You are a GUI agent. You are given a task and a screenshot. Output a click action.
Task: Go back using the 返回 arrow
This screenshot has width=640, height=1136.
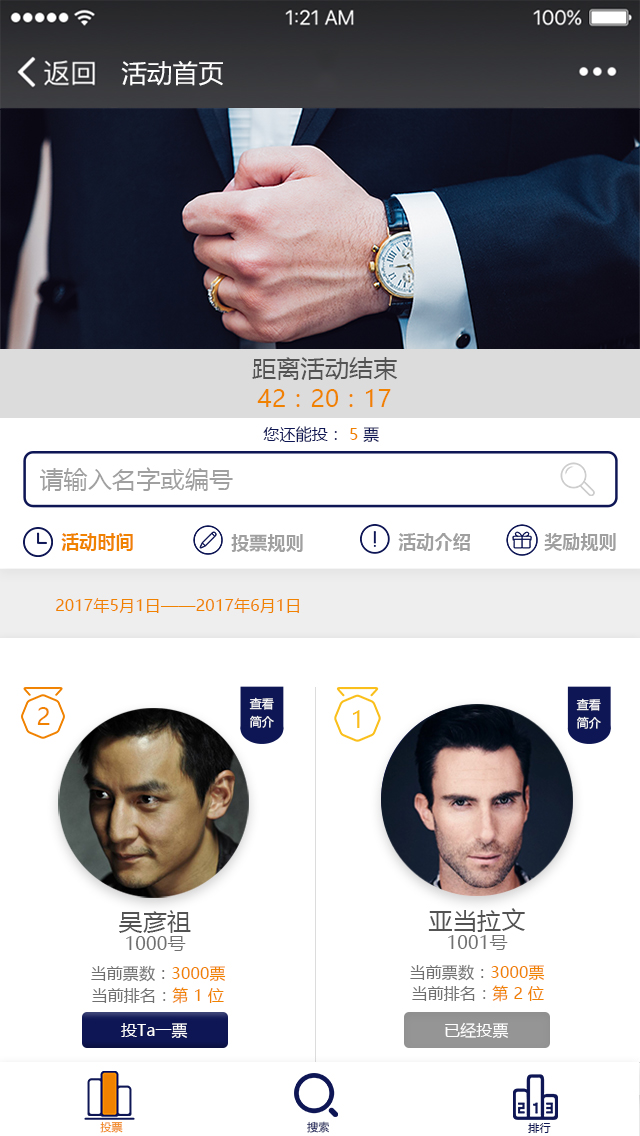click(x=55, y=72)
